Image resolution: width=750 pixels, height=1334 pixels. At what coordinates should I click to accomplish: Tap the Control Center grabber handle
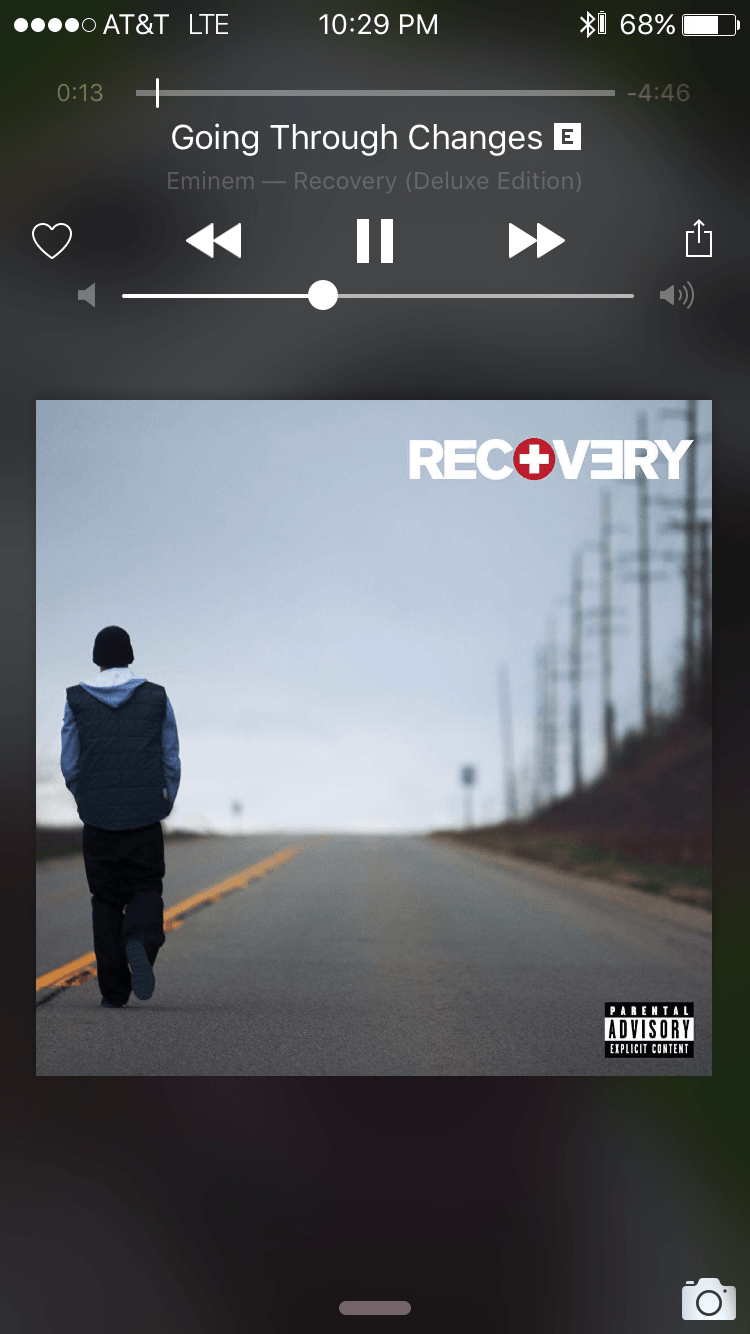[375, 1308]
